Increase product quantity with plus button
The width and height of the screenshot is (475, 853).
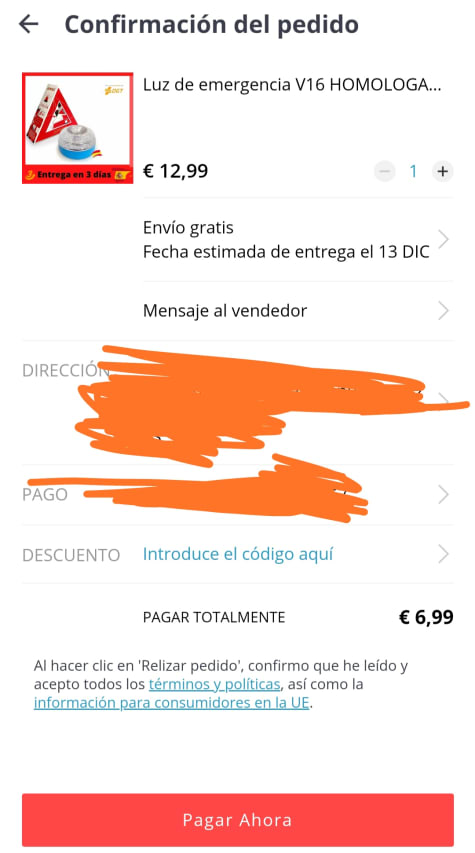[x=442, y=171]
